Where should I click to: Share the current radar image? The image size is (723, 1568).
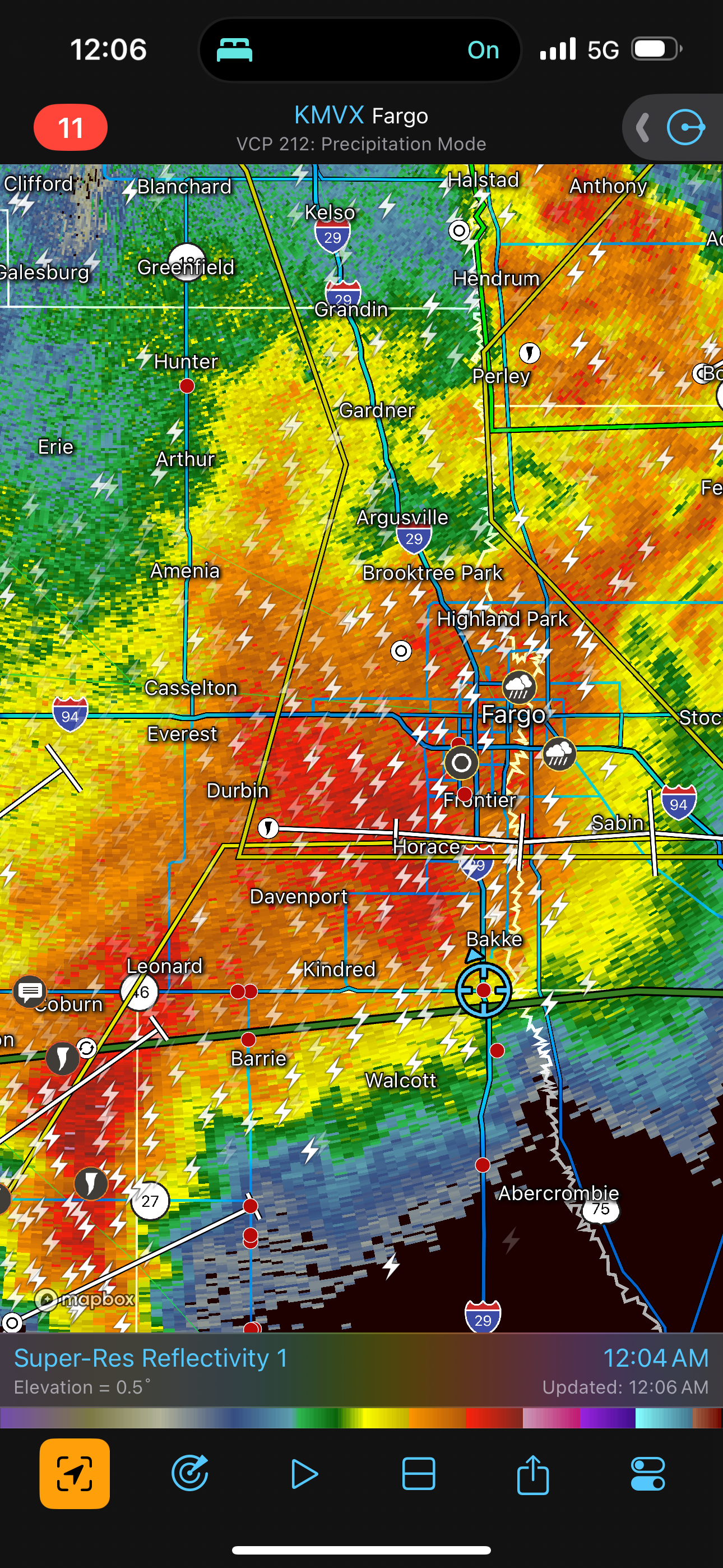coord(532,1474)
